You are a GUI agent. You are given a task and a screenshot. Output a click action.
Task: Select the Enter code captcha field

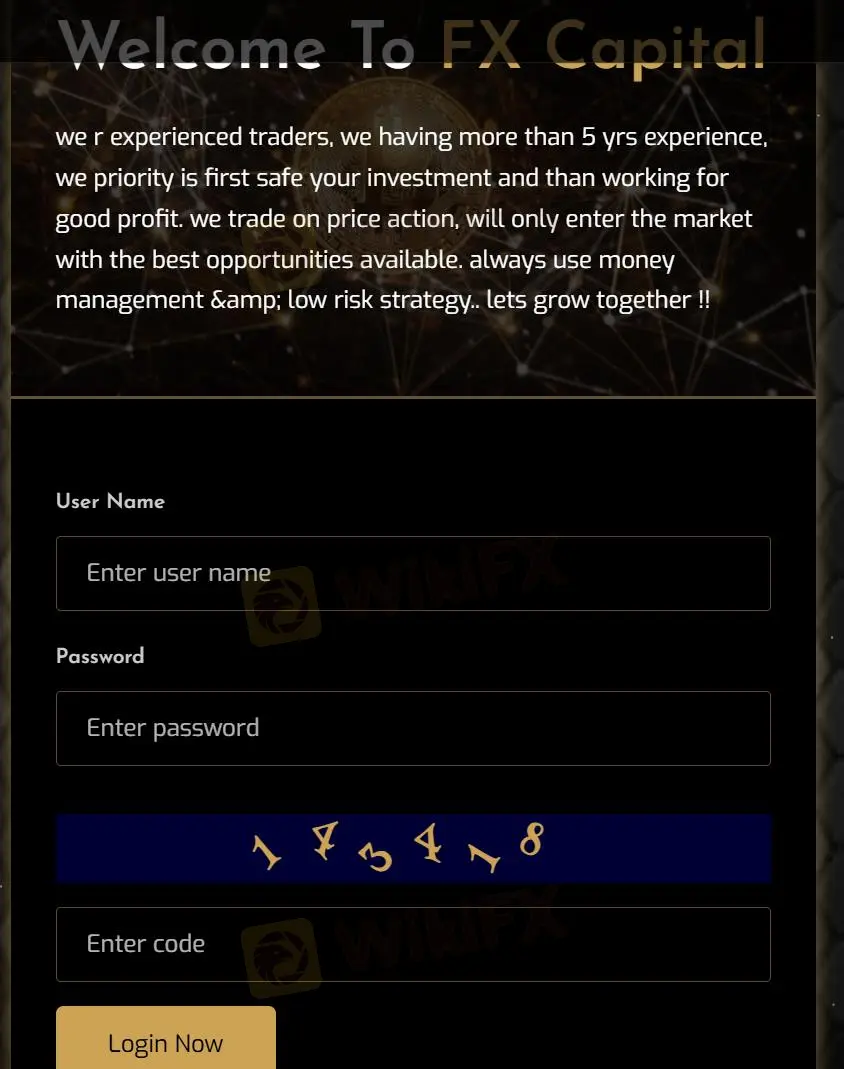click(412, 944)
